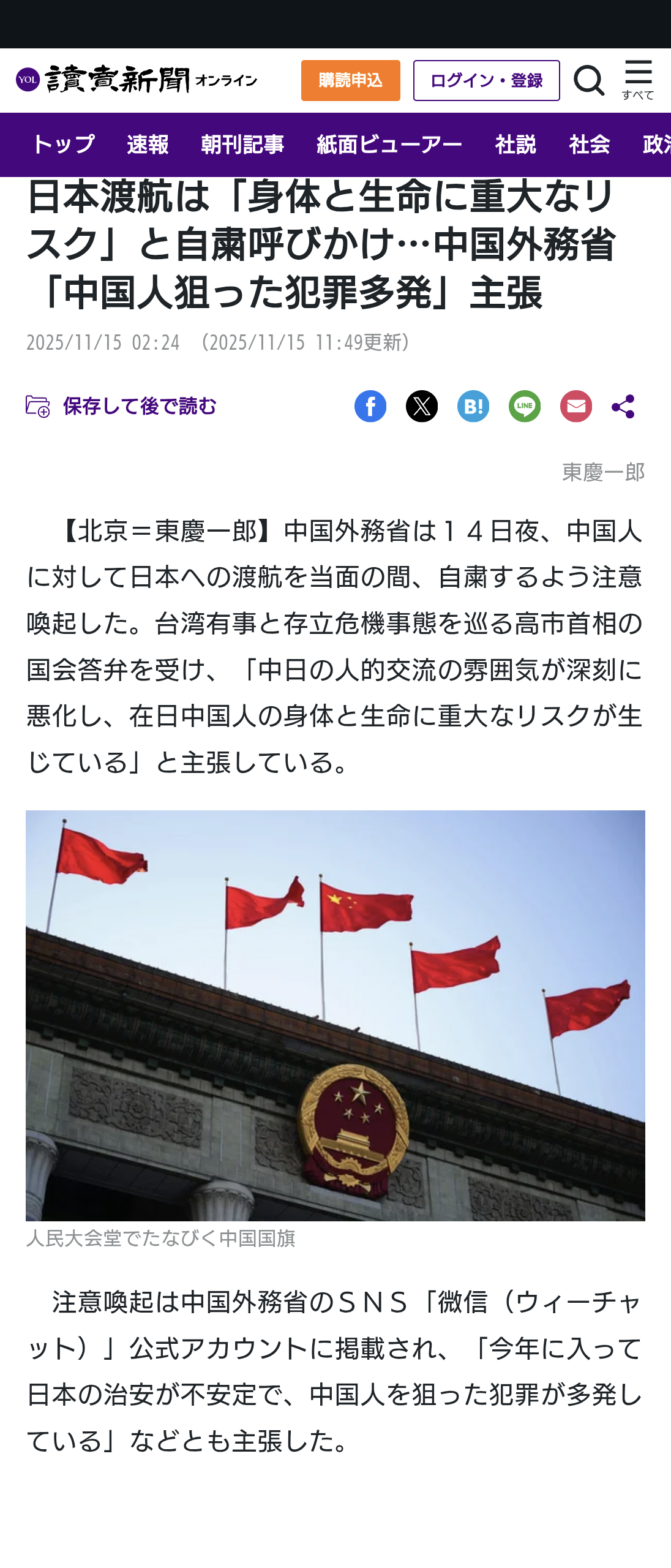Tap 保存して後で読む to save article
671x1568 pixels.
tap(121, 406)
